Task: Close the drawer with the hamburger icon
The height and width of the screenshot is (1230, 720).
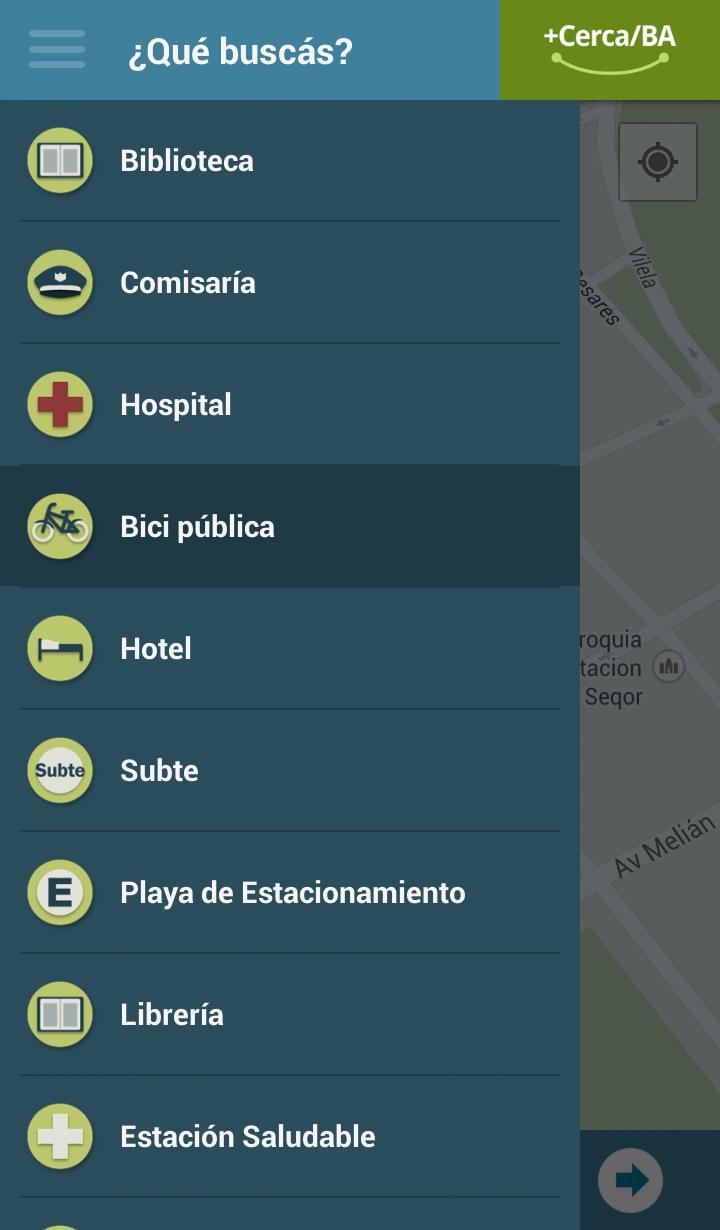Action: 57,50
